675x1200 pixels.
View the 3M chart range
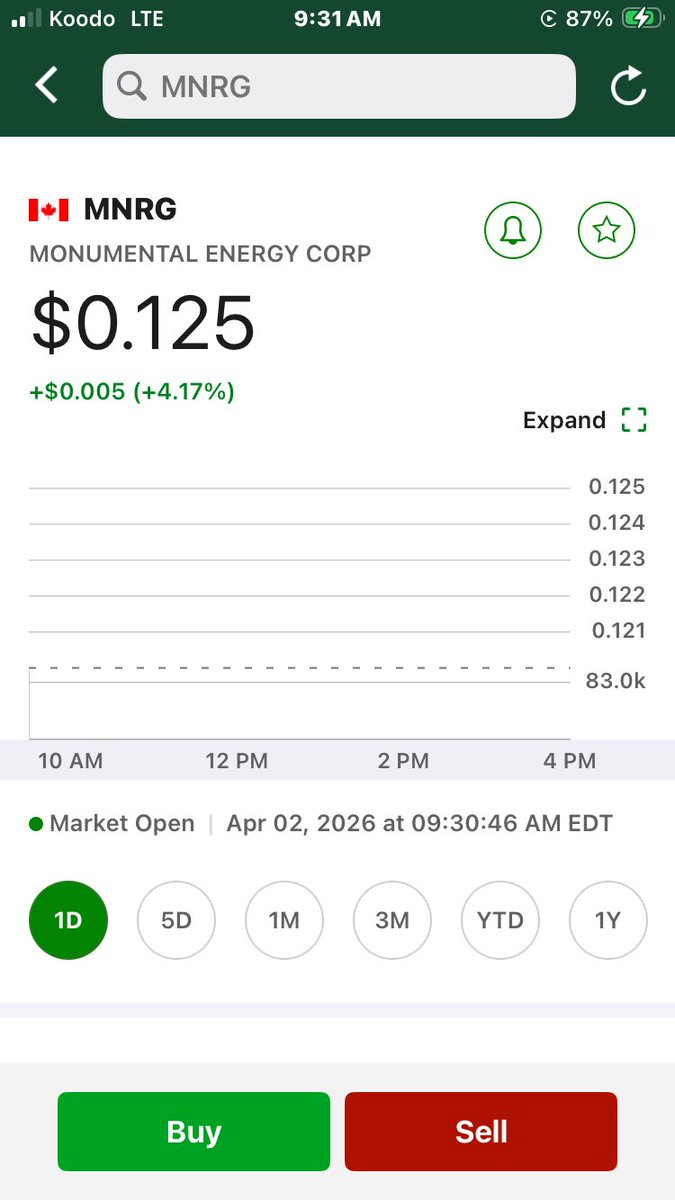click(x=392, y=920)
